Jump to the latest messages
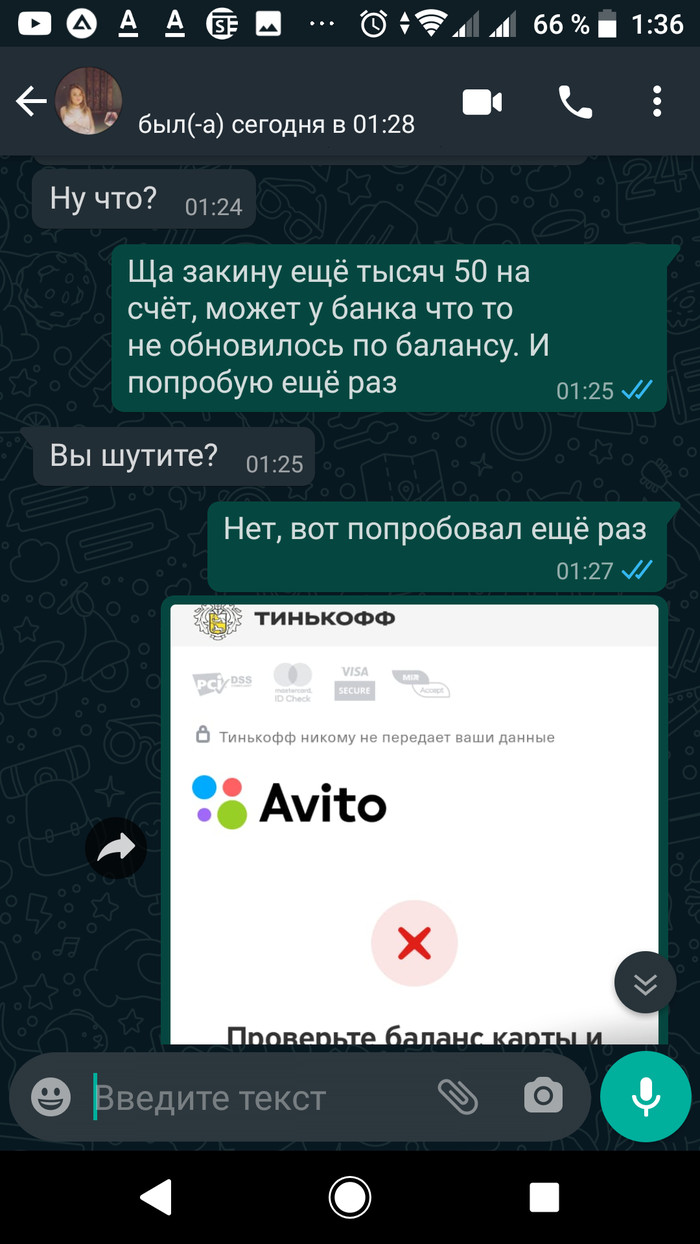Screen dimensions: 700x1244 pos(645,983)
